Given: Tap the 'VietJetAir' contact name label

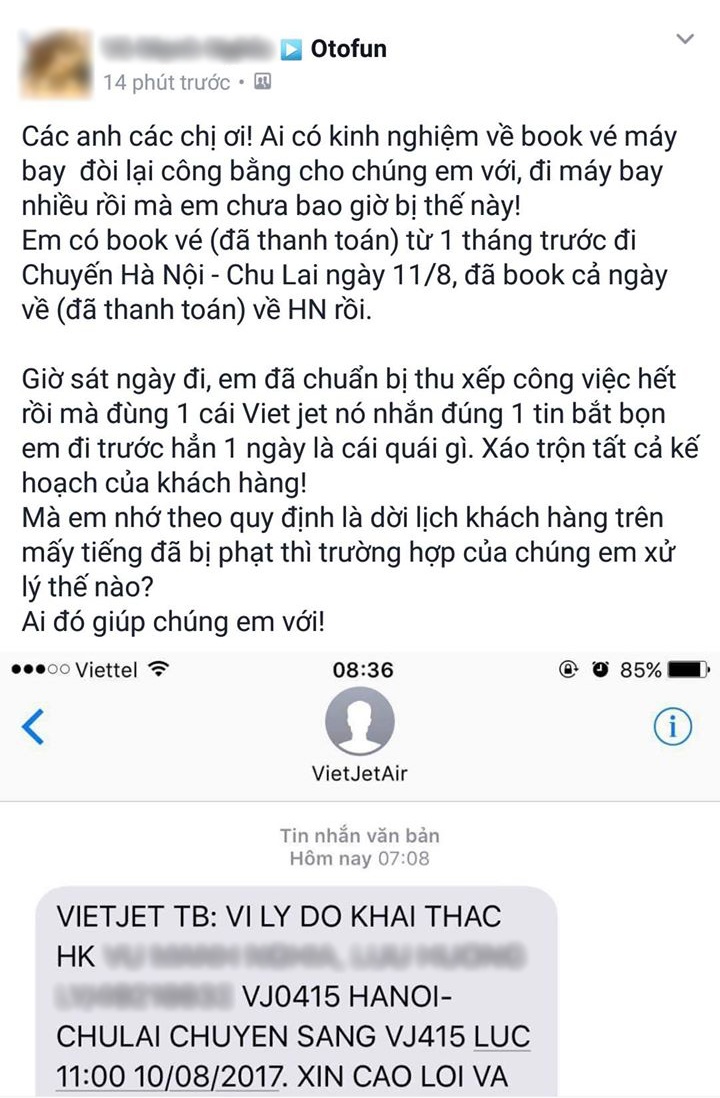Looking at the screenshot, I should (360, 771).
